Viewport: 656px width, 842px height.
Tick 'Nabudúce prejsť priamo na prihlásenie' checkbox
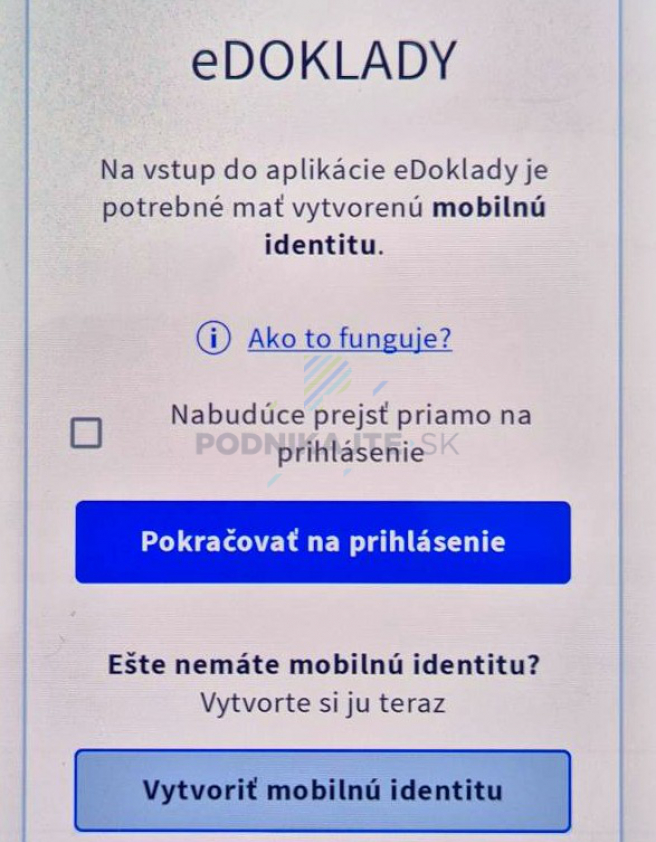tap(86, 433)
